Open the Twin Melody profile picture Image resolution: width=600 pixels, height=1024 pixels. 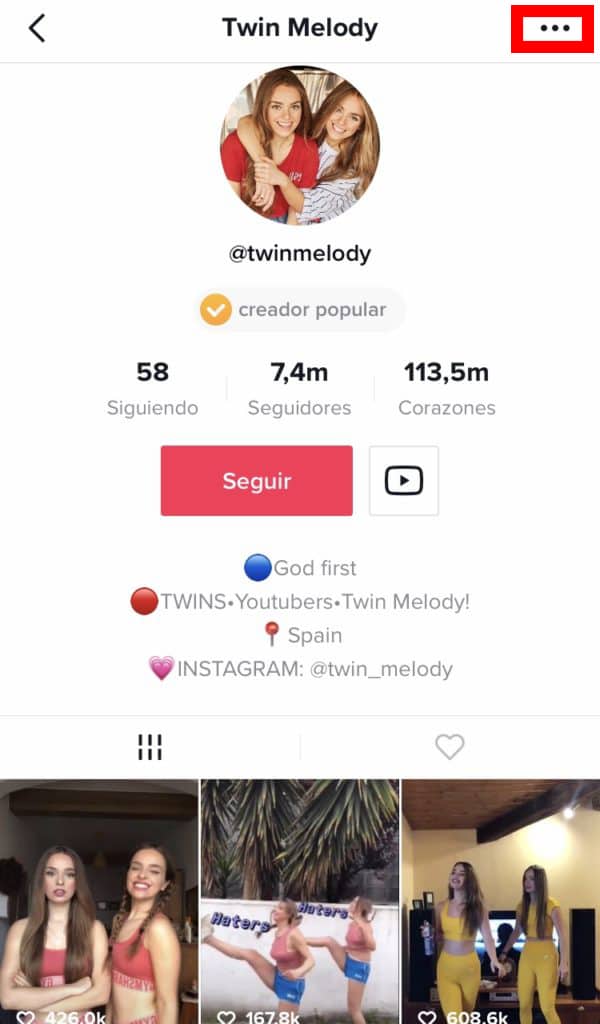tap(299, 145)
